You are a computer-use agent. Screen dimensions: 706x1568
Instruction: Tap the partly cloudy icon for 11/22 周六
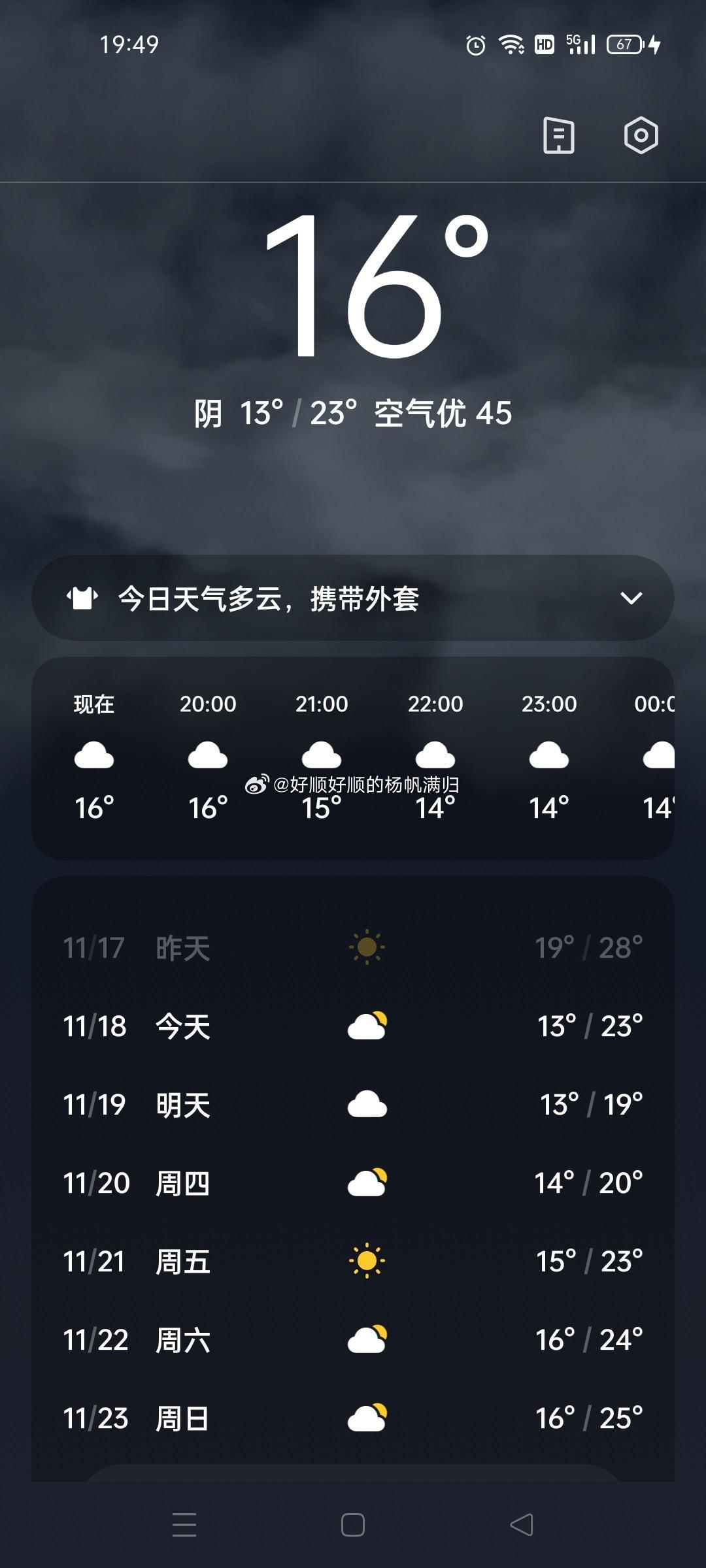(x=367, y=1341)
